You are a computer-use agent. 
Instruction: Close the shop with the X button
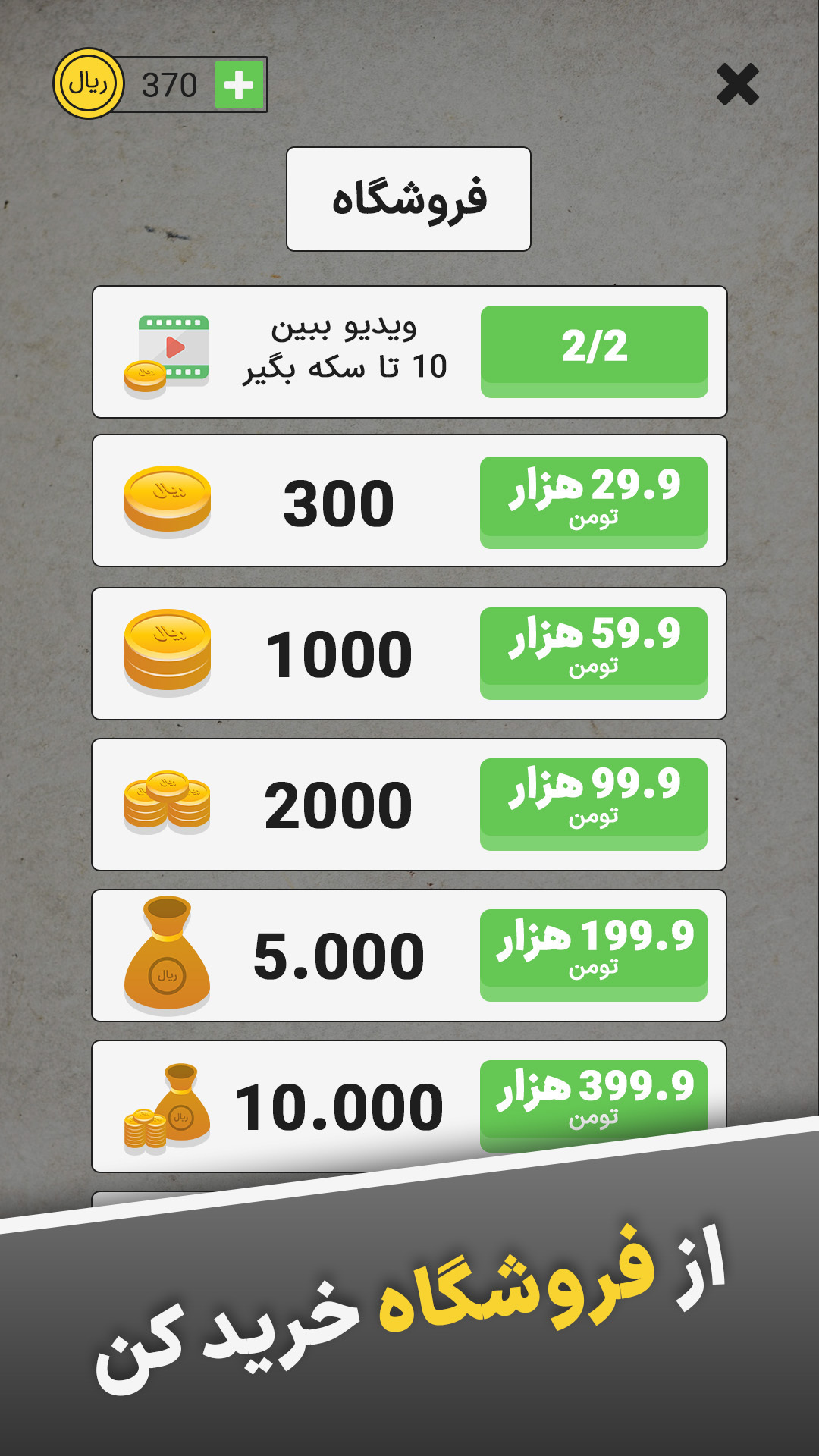[x=738, y=83]
